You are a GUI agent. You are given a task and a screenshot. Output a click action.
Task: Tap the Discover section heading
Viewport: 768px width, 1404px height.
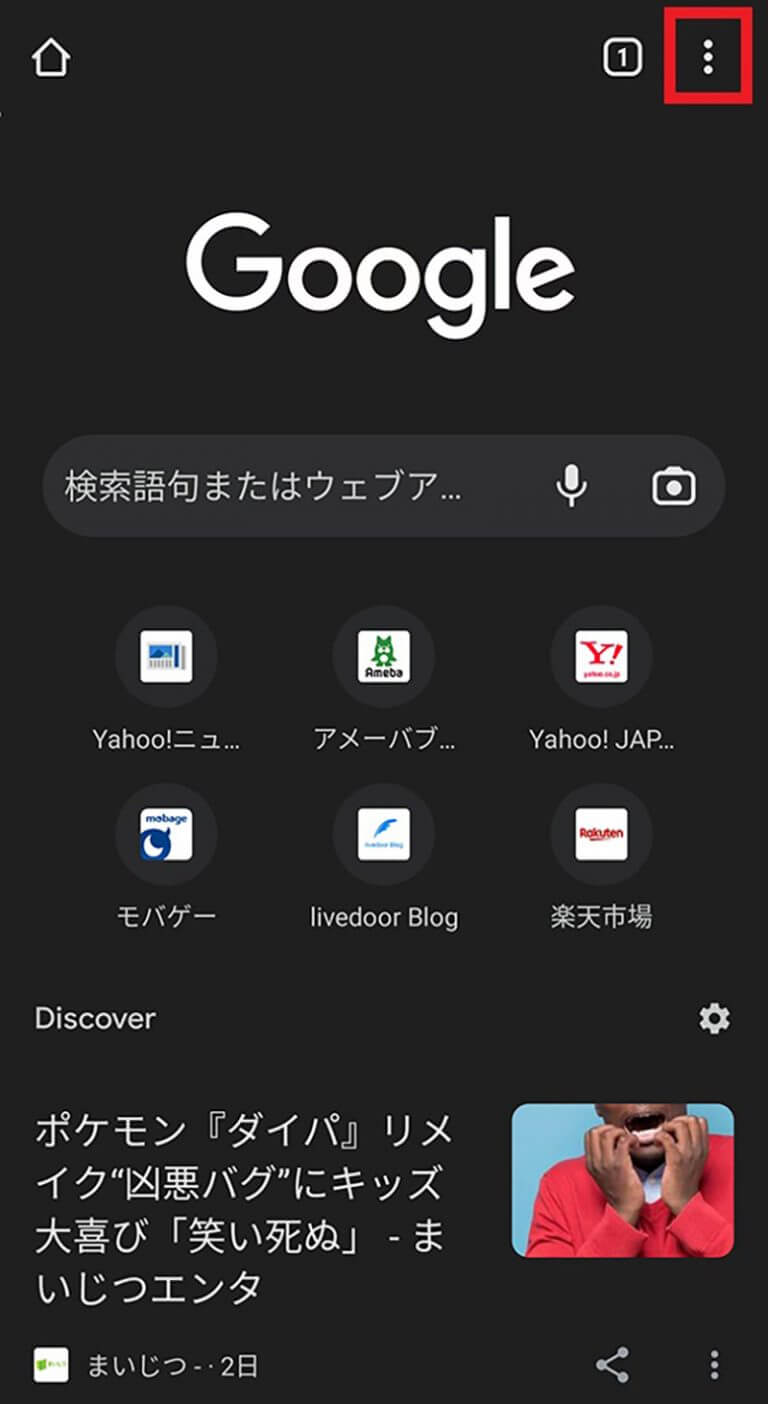[94, 1018]
